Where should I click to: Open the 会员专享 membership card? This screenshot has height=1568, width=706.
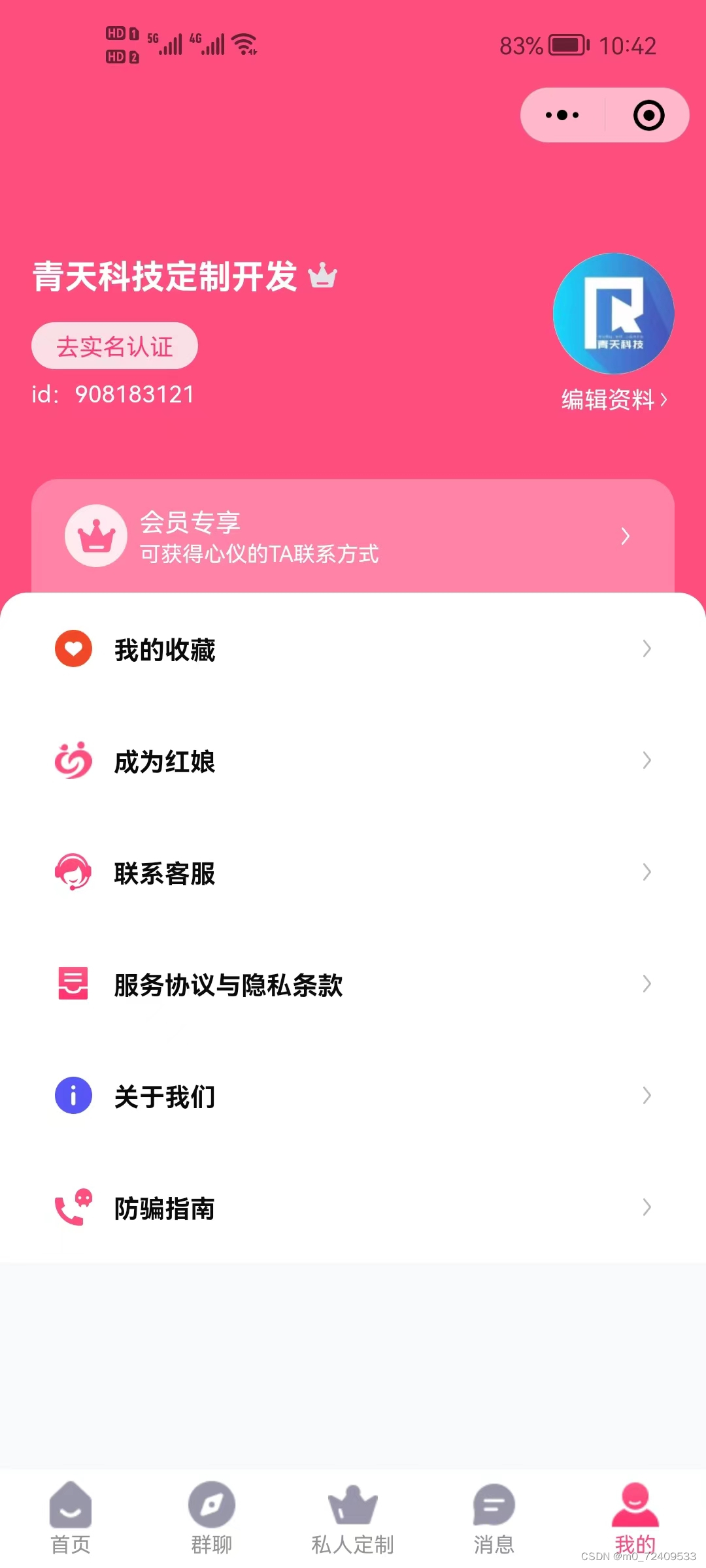[353, 536]
